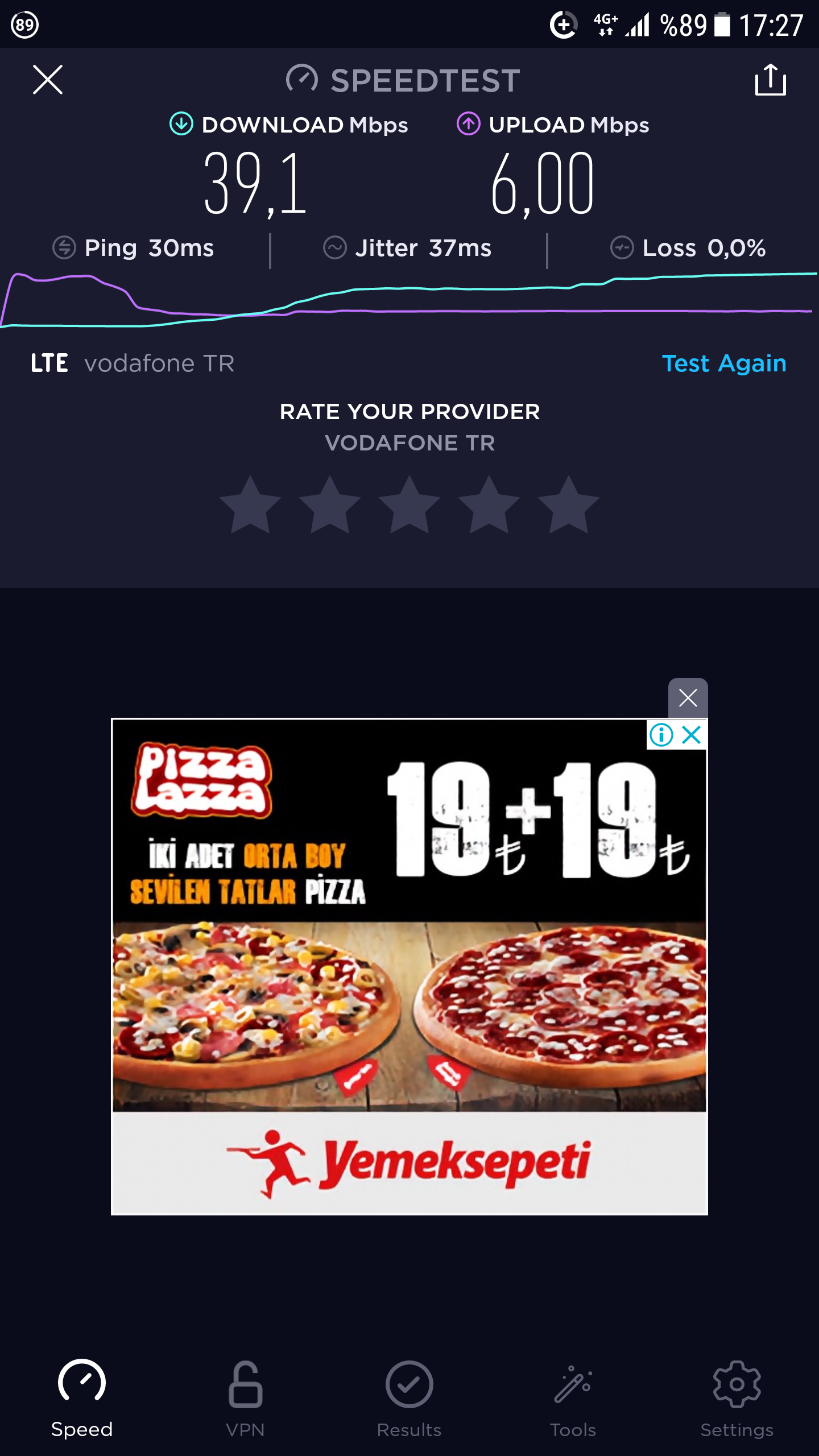Tap Test Again to rerun test
Image resolution: width=819 pixels, height=1456 pixels.
724,363
